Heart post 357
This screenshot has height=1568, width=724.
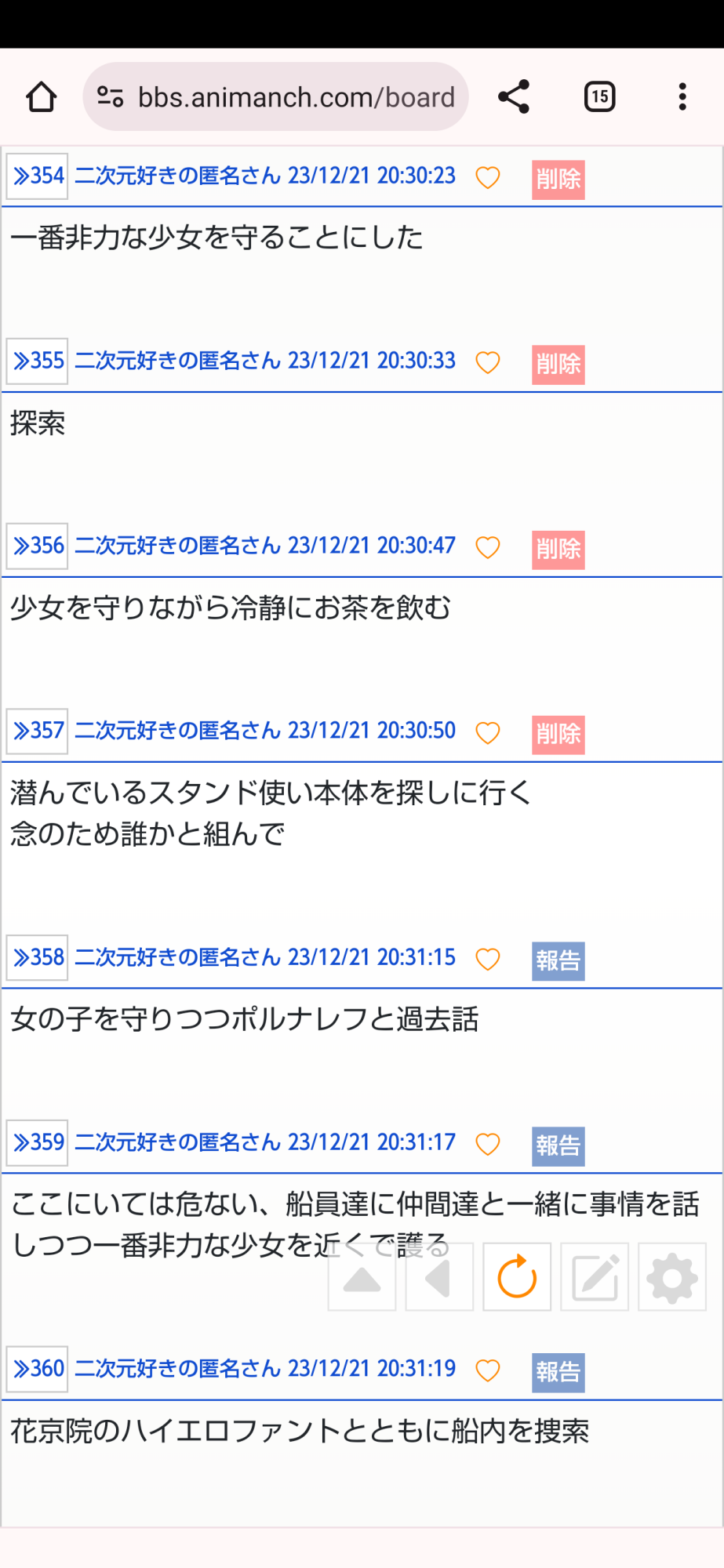pyautogui.click(x=488, y=732)
